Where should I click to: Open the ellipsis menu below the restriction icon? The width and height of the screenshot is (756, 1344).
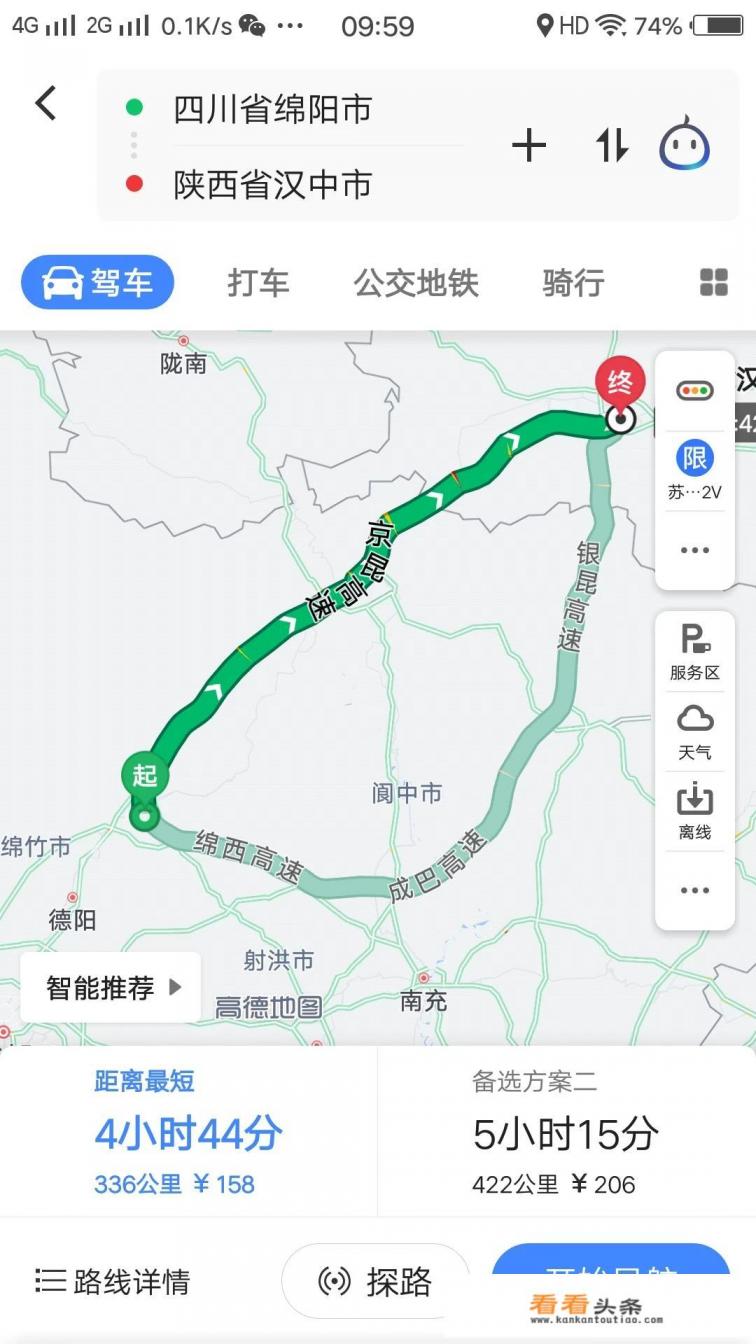pyautogui.click(x=695, y=549)
